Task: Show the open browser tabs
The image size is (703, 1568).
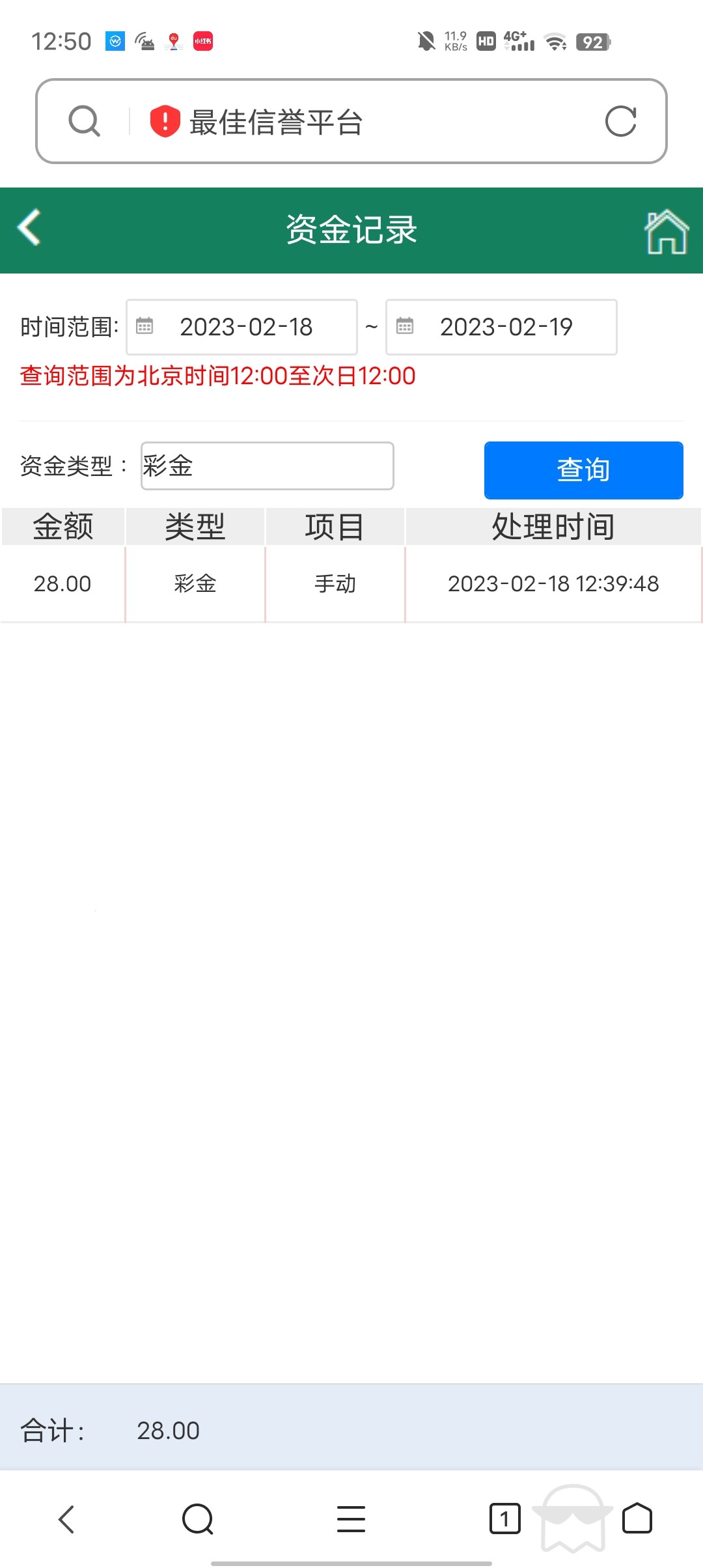Action: [504, 1520]
